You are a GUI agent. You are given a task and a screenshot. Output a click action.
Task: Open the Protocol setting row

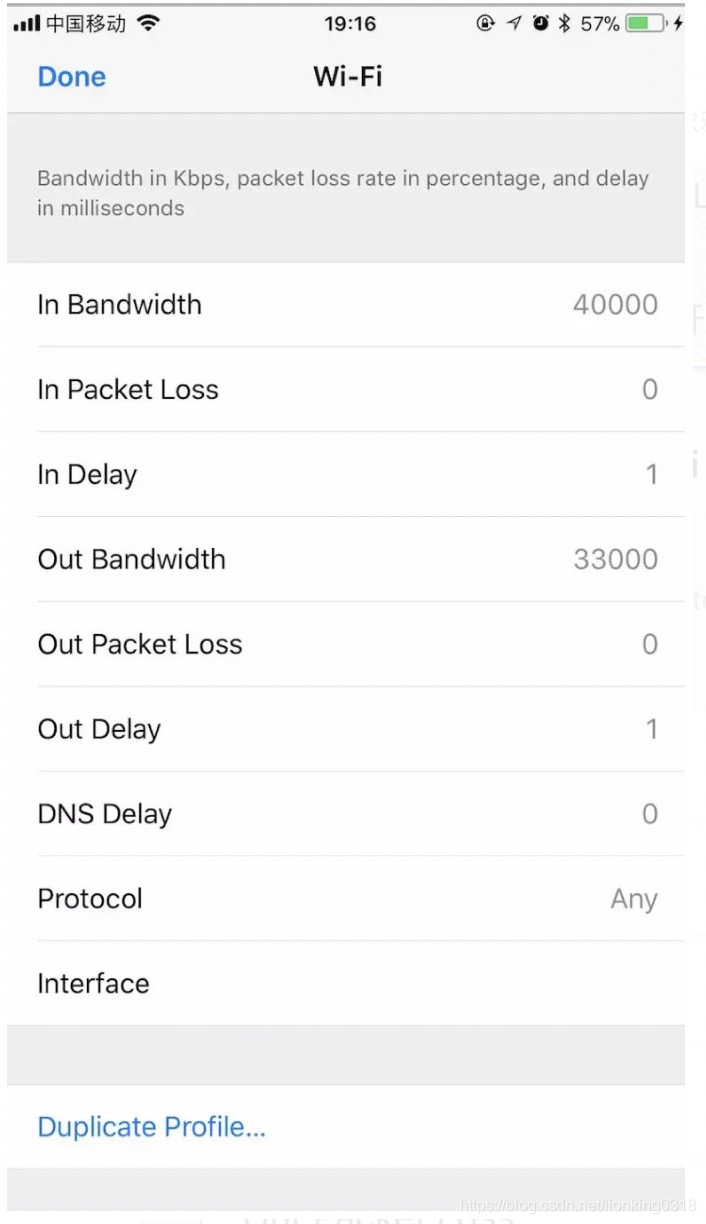pos(345,899)
